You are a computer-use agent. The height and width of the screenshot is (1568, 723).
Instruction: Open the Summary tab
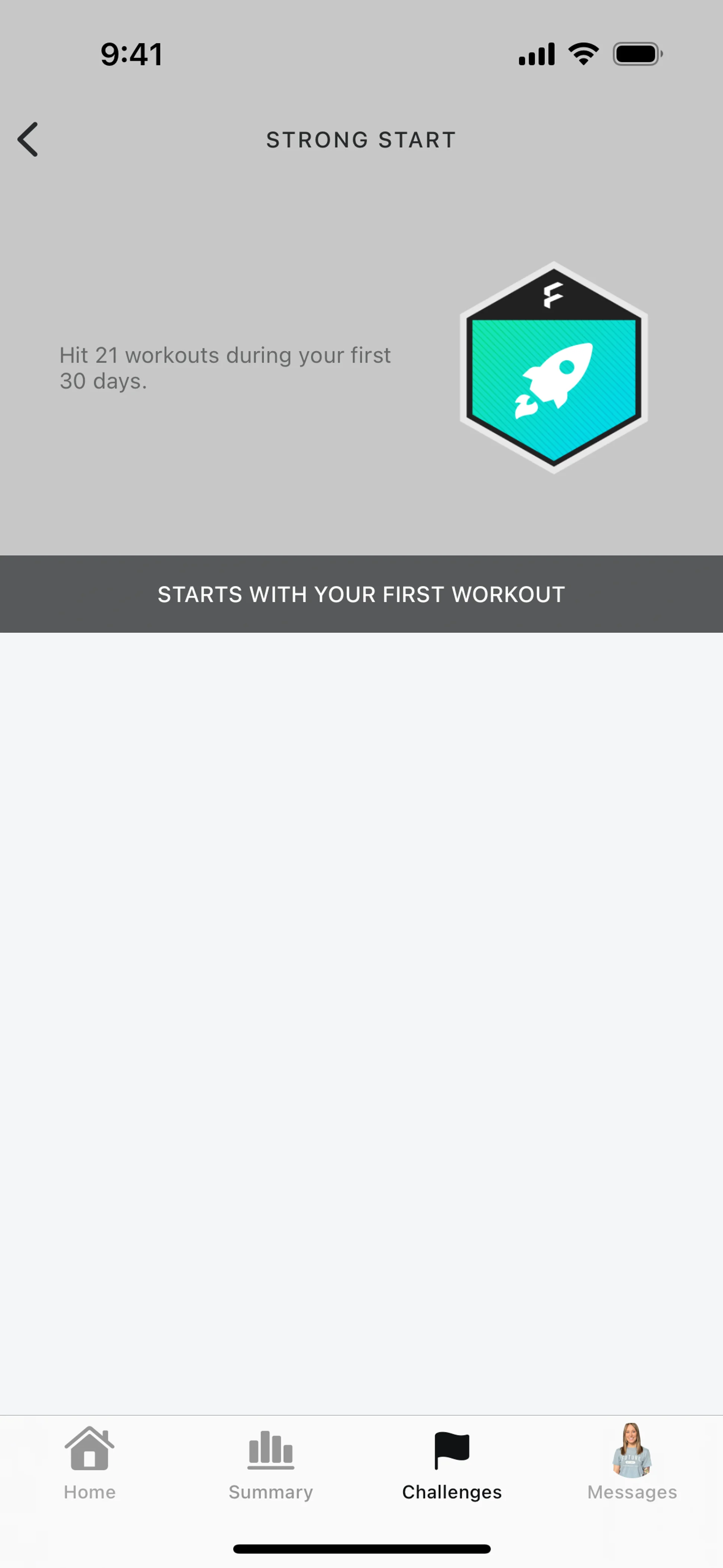coord(271,1462)
